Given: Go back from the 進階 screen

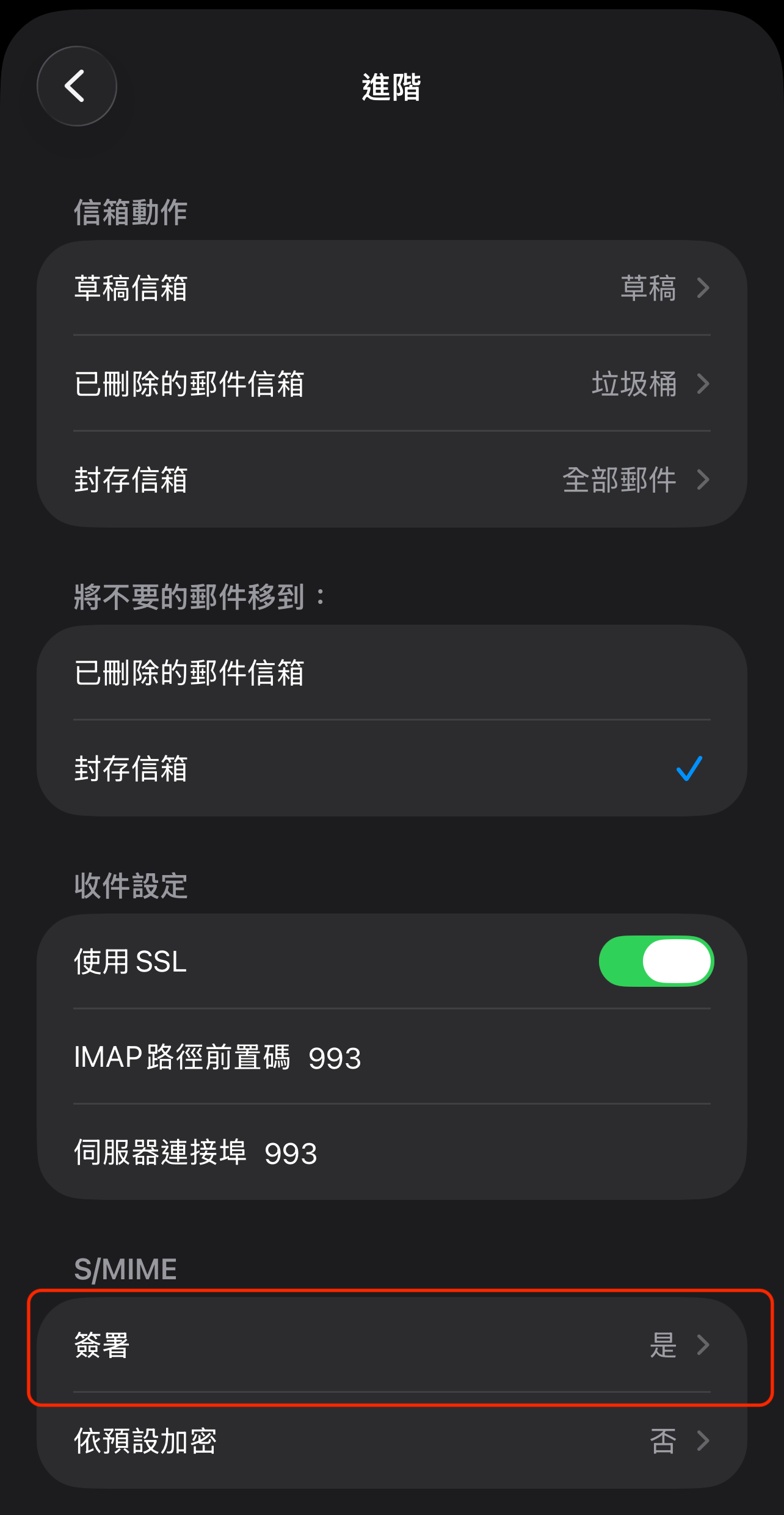Looking at the screenshot, I should point(77,86).
